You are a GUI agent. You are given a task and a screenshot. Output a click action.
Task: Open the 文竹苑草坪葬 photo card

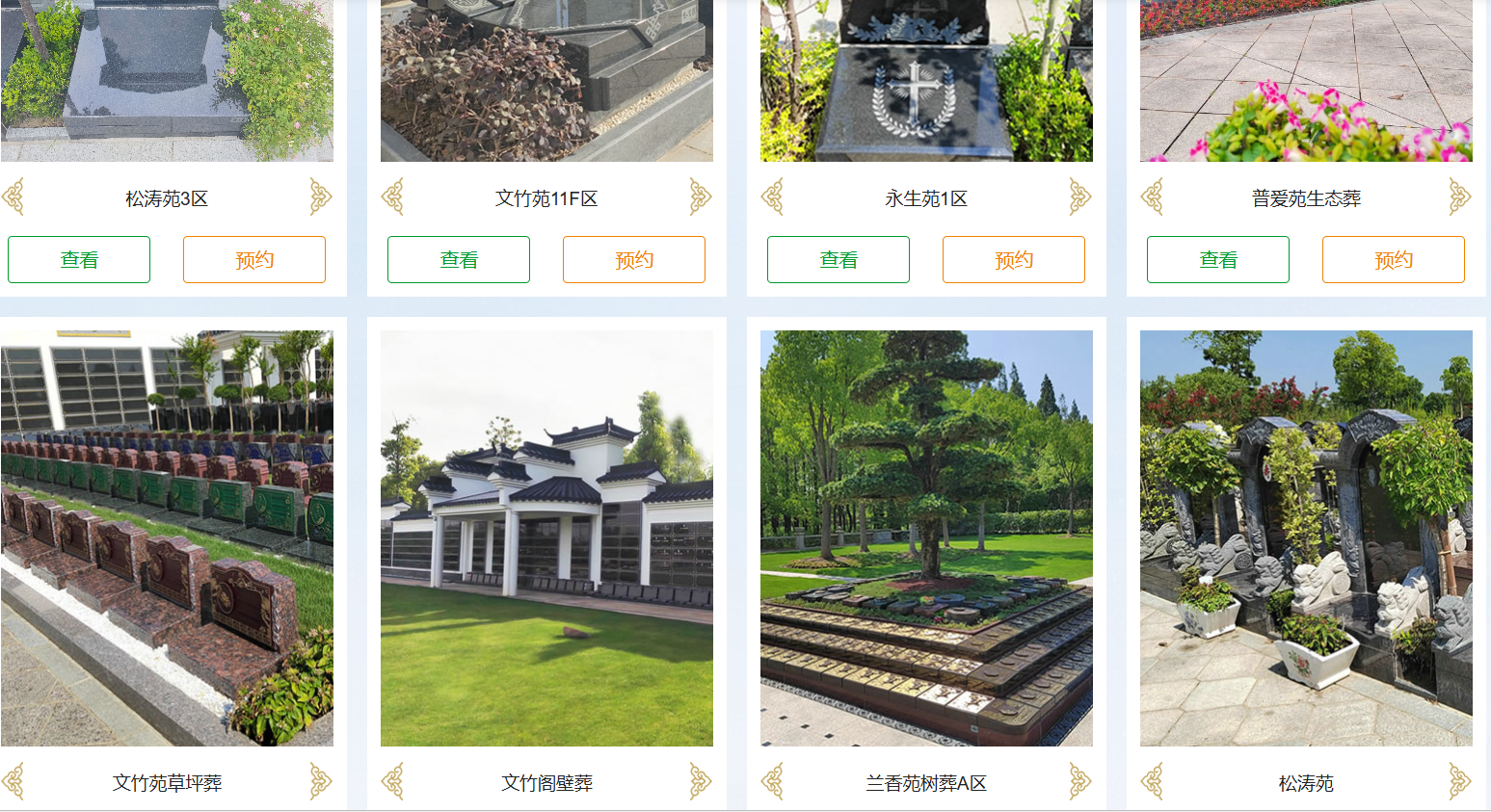tap(167, 538)
